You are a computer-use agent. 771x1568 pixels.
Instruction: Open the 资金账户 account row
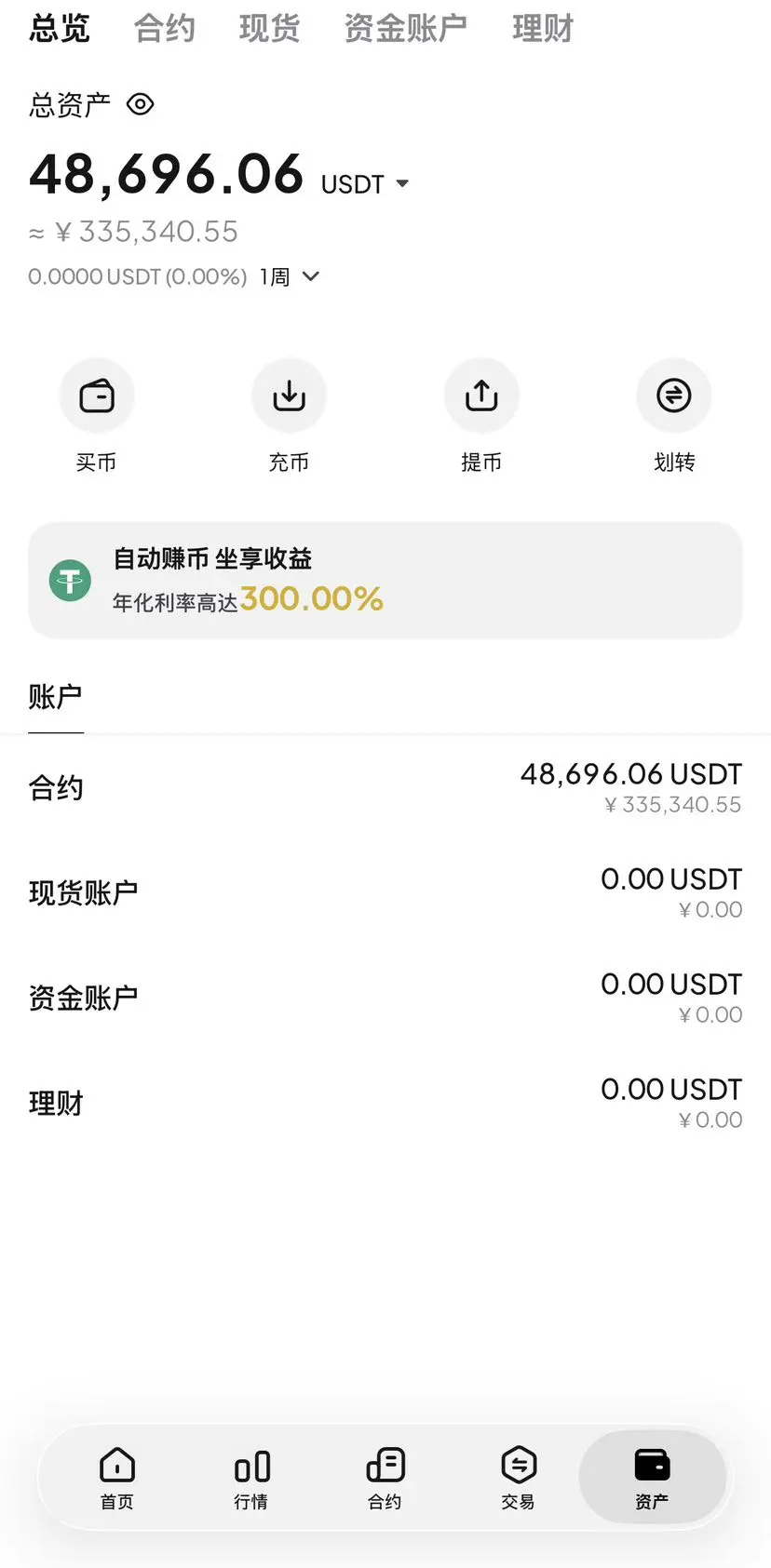tap(385, 998)
